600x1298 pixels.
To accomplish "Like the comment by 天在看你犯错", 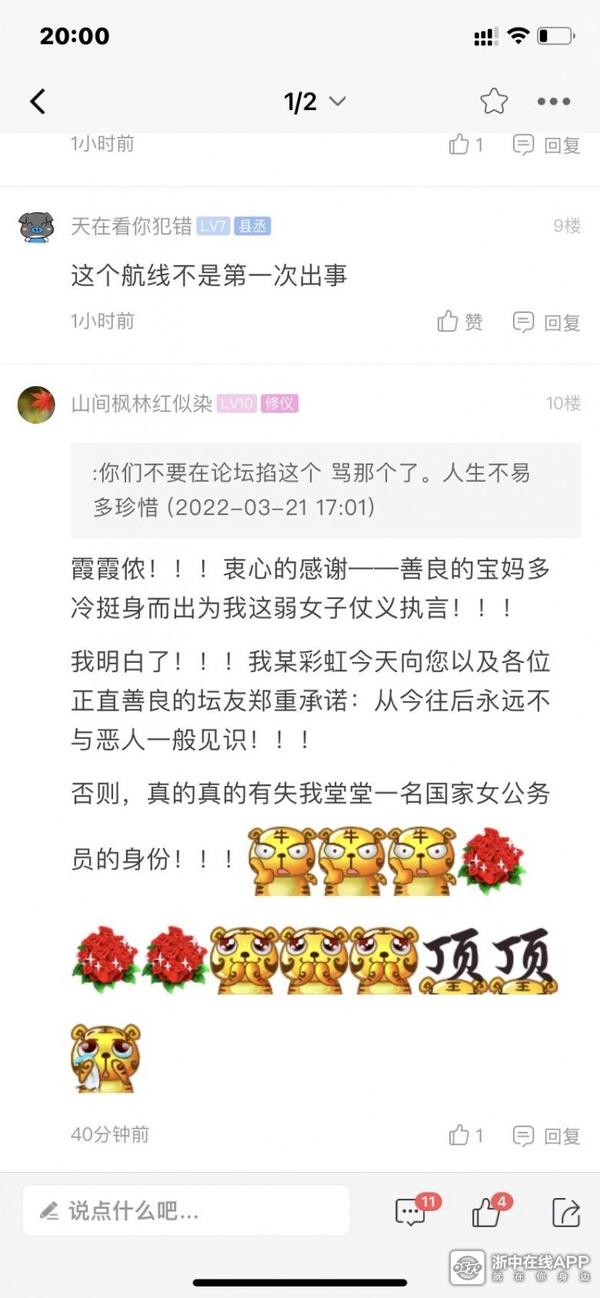I will (x=460, y=322).
